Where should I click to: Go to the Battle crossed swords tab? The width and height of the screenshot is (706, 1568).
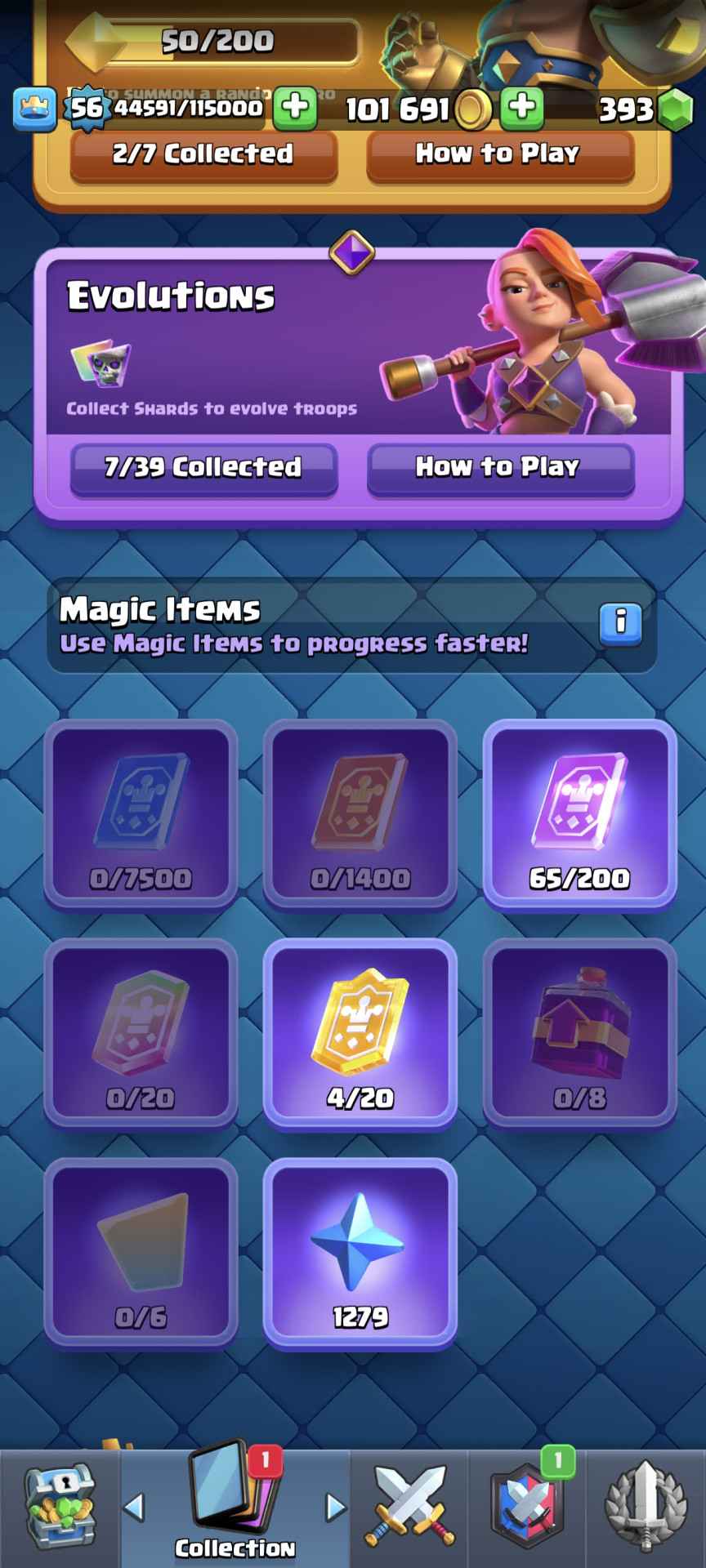[410, 1508]
